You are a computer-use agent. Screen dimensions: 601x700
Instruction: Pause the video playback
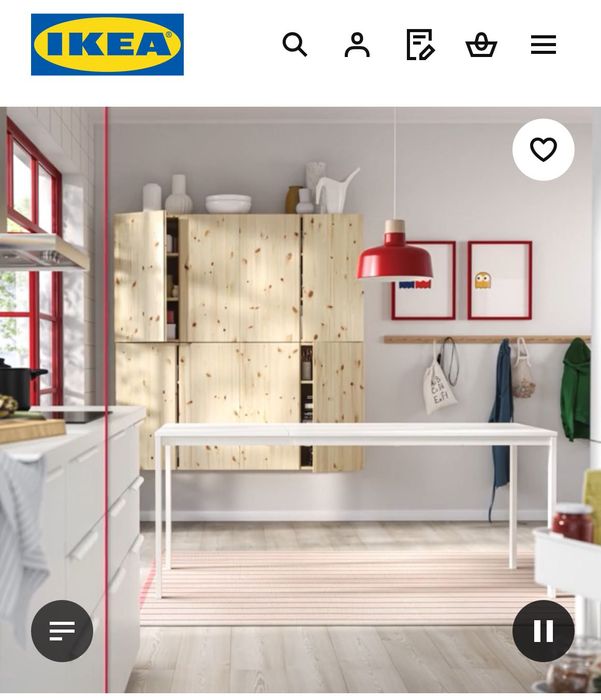(543, 631)
